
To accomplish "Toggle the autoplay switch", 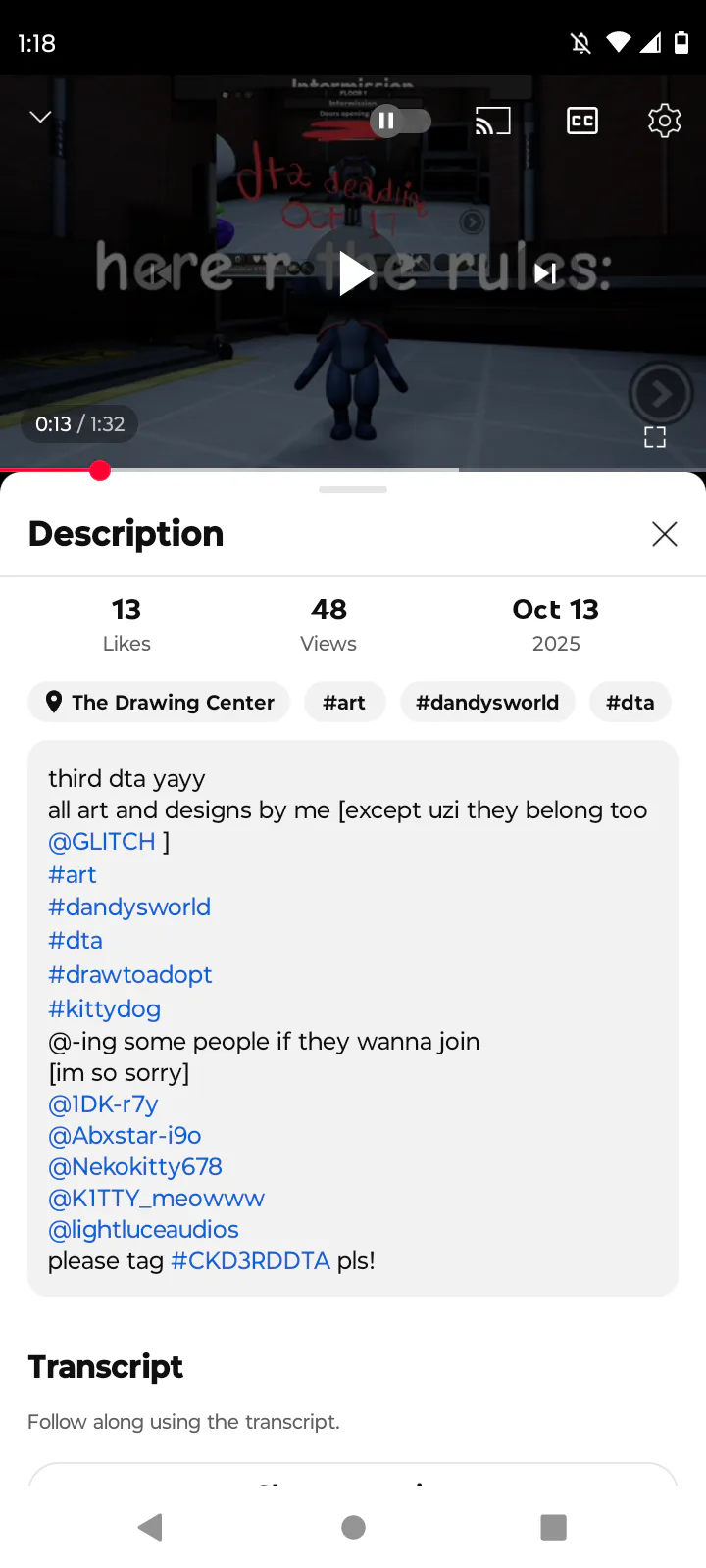I will click(400, 121).
